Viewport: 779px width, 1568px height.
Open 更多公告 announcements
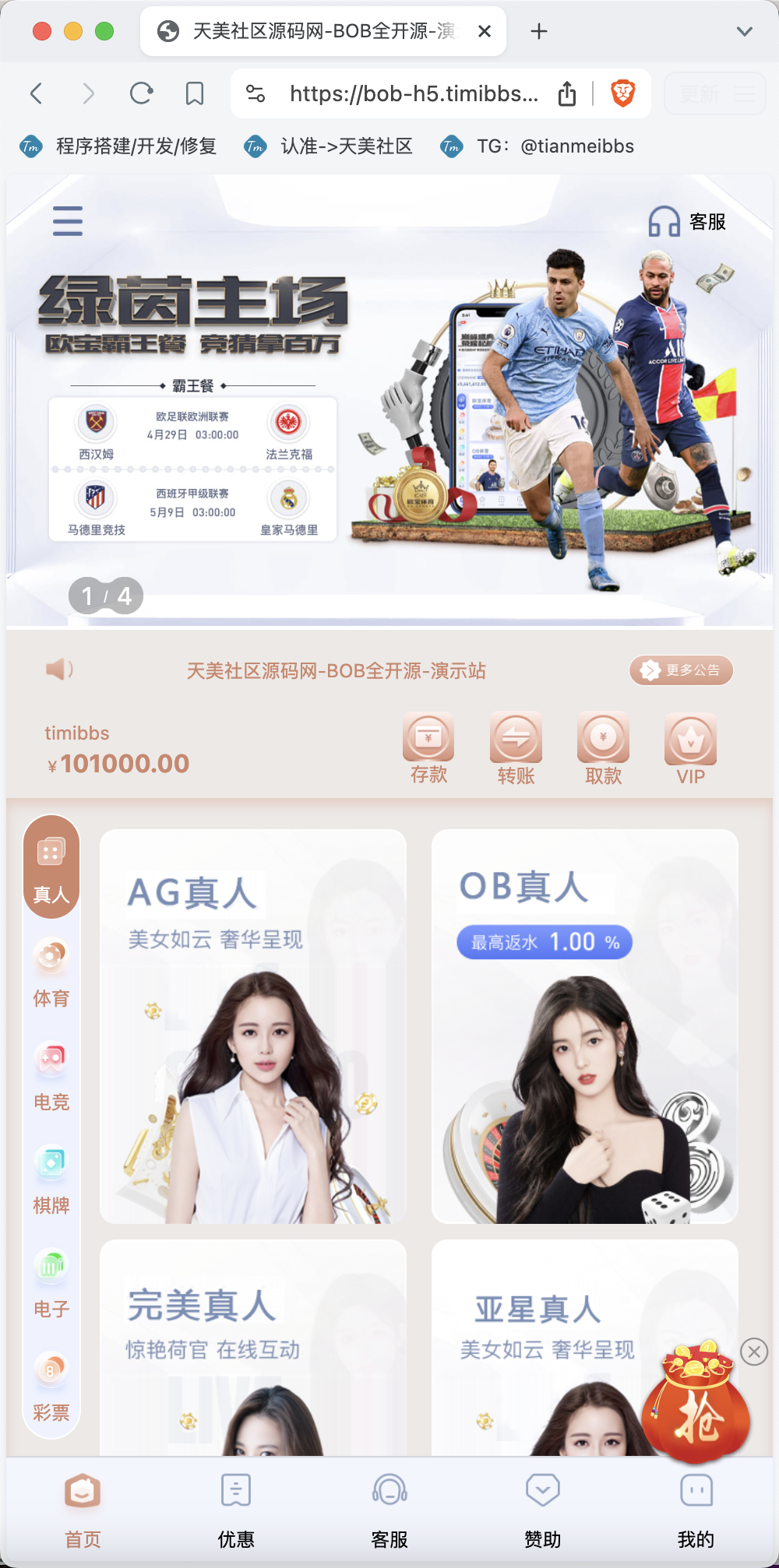[681, 670]
